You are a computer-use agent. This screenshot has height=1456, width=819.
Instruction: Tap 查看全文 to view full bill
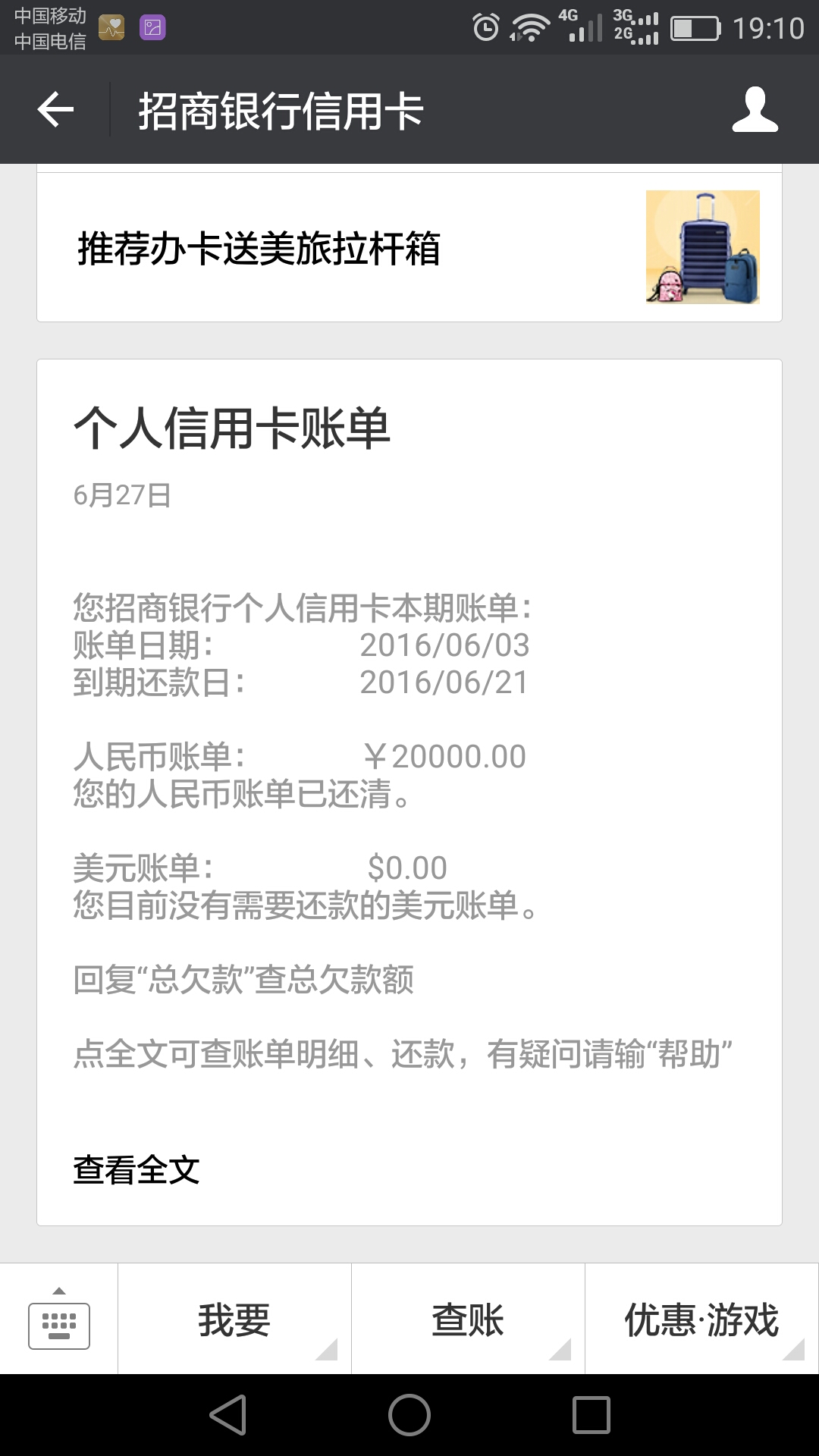[136, 1169]
